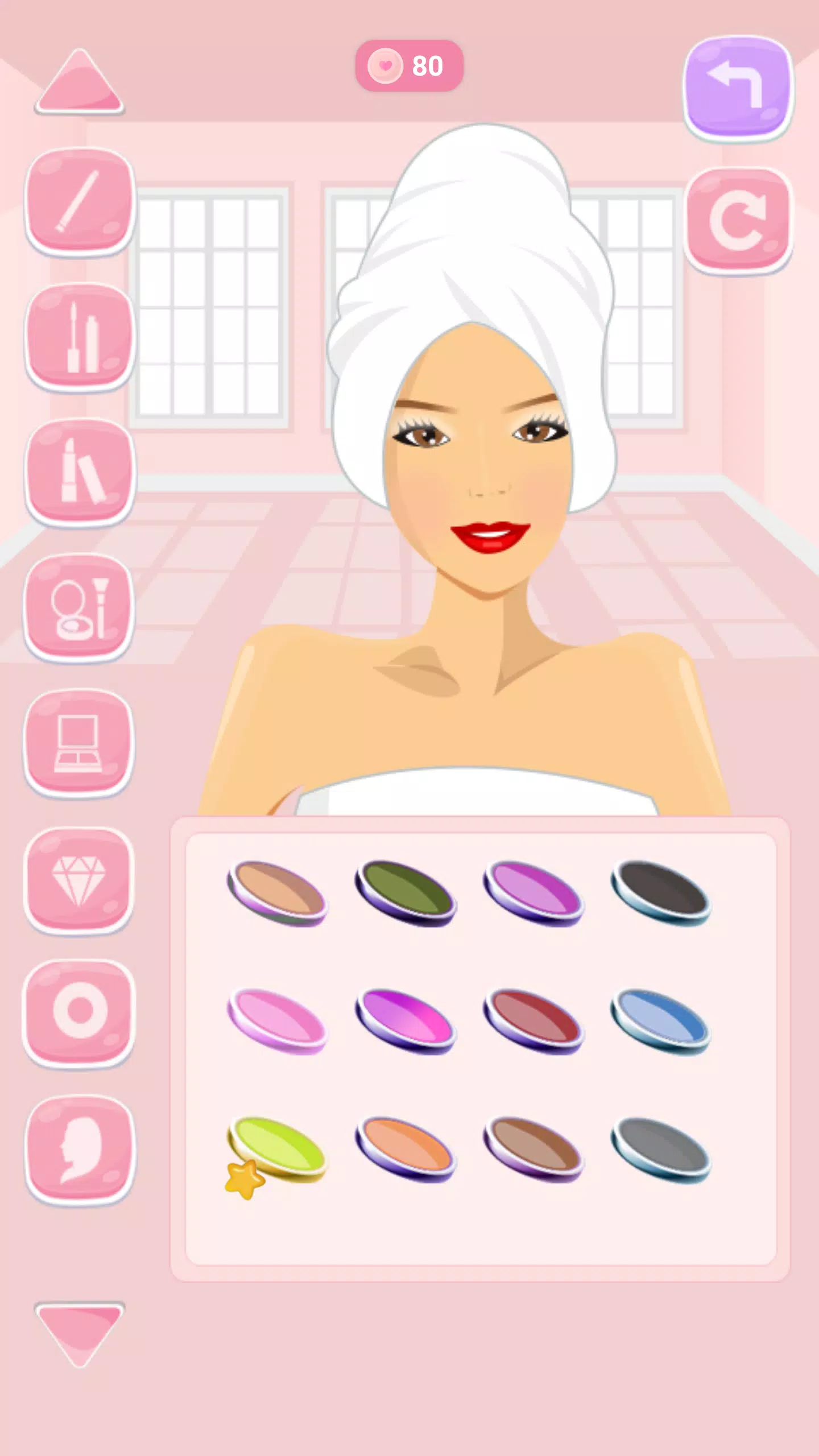Select the dark red eyeshadow
819x1456 pixels.
coord(533,1020)
